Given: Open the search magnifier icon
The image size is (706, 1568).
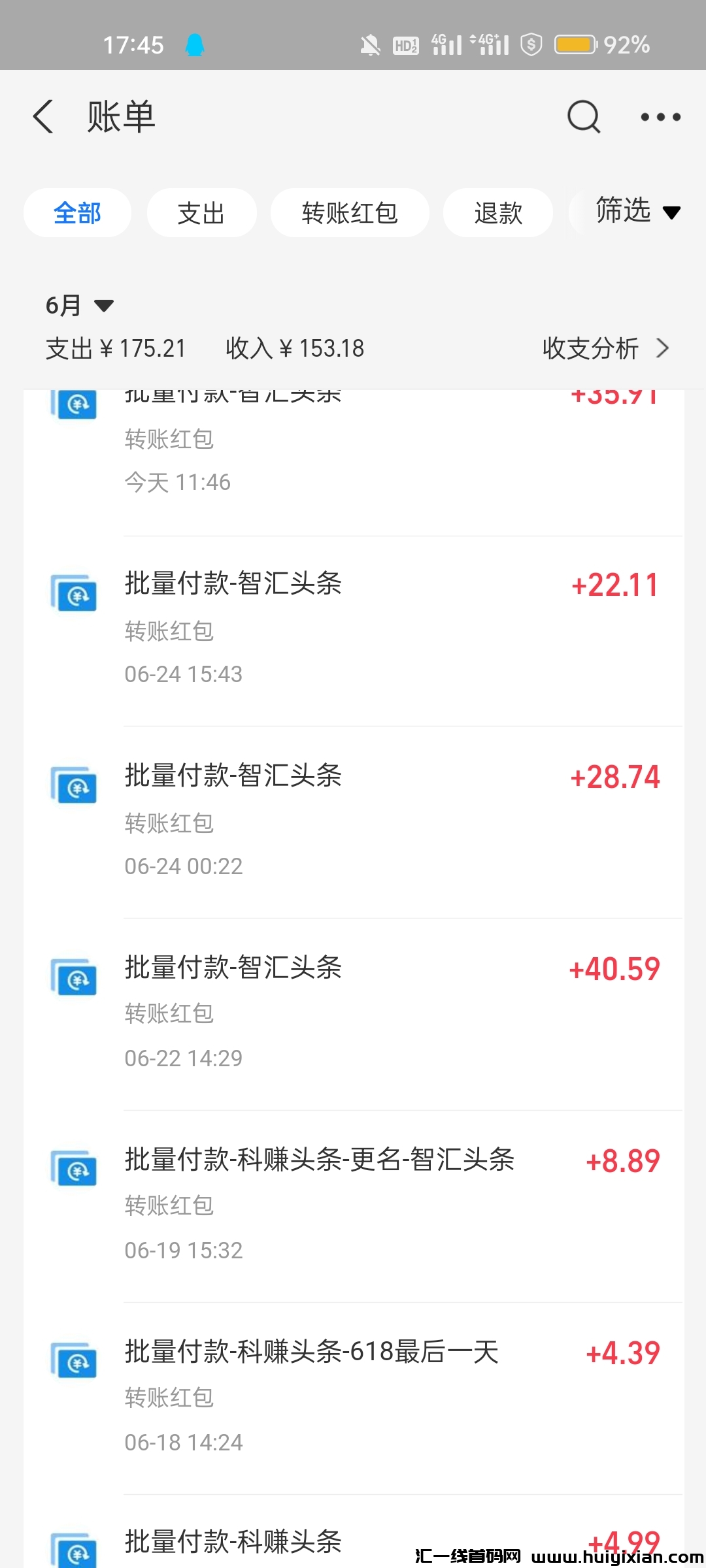Looking at the screenshot, I should point(584,118).
